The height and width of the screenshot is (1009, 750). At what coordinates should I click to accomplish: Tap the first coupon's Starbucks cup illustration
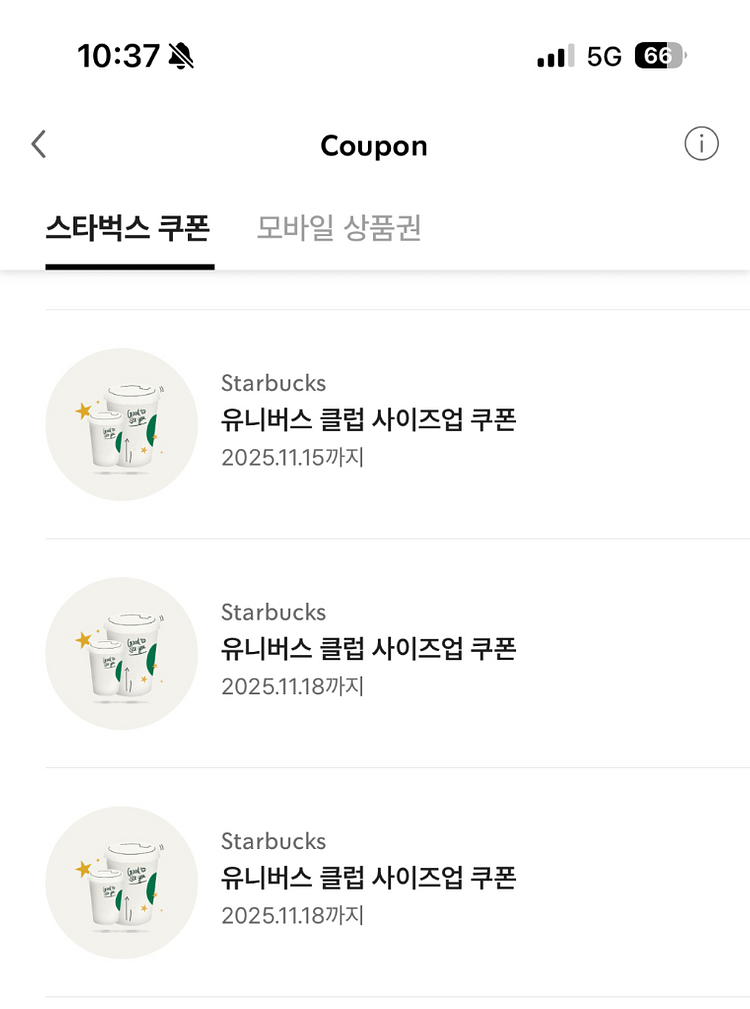pos(121,424)
